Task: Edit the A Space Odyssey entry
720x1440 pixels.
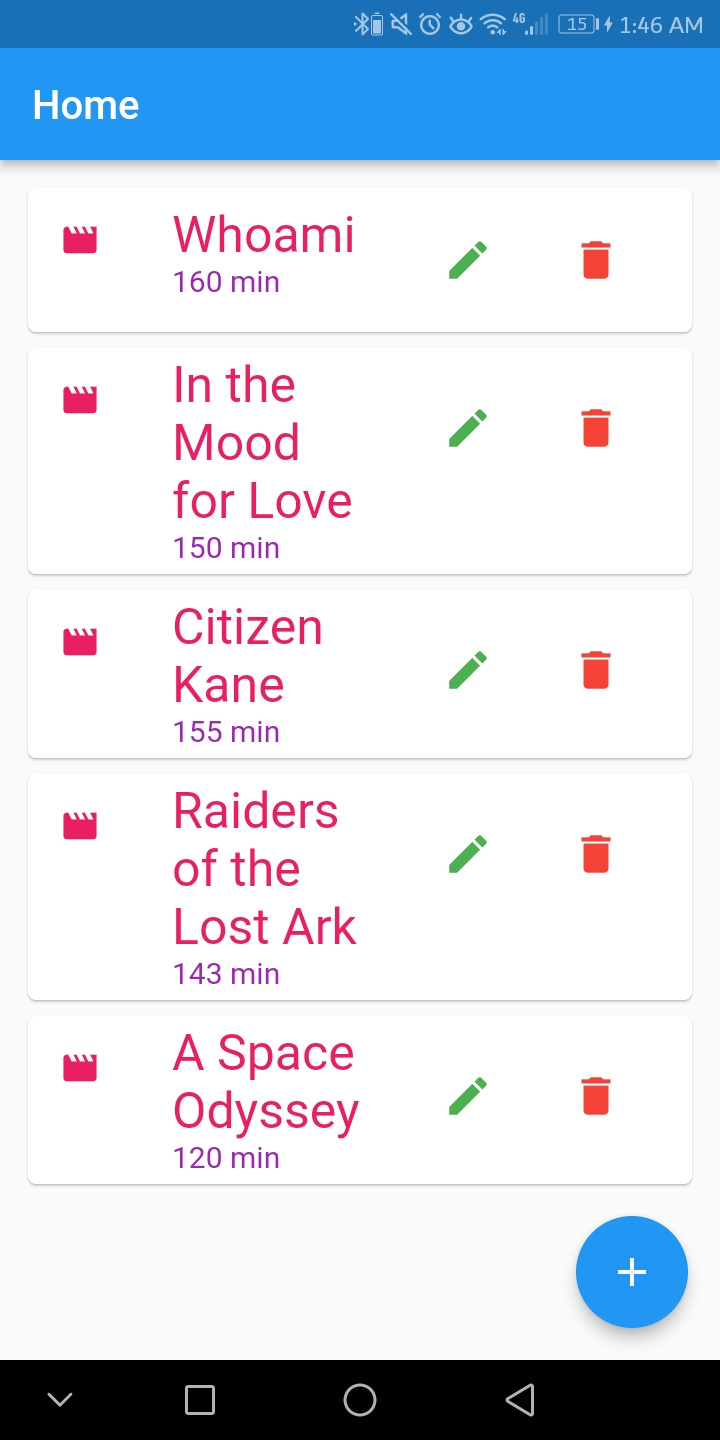Action: [x=468, y=1096]
